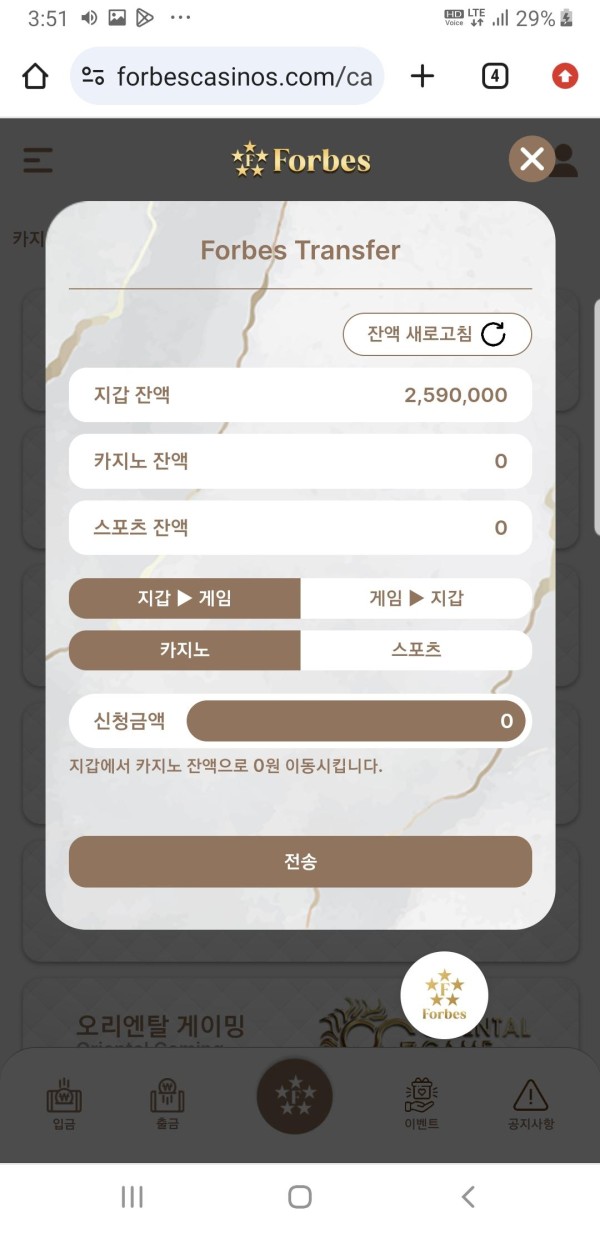The width and height of the screenshot is (600, 1233).
Task: Open the floating Forbes round button
Action: (x=444, y=995)
